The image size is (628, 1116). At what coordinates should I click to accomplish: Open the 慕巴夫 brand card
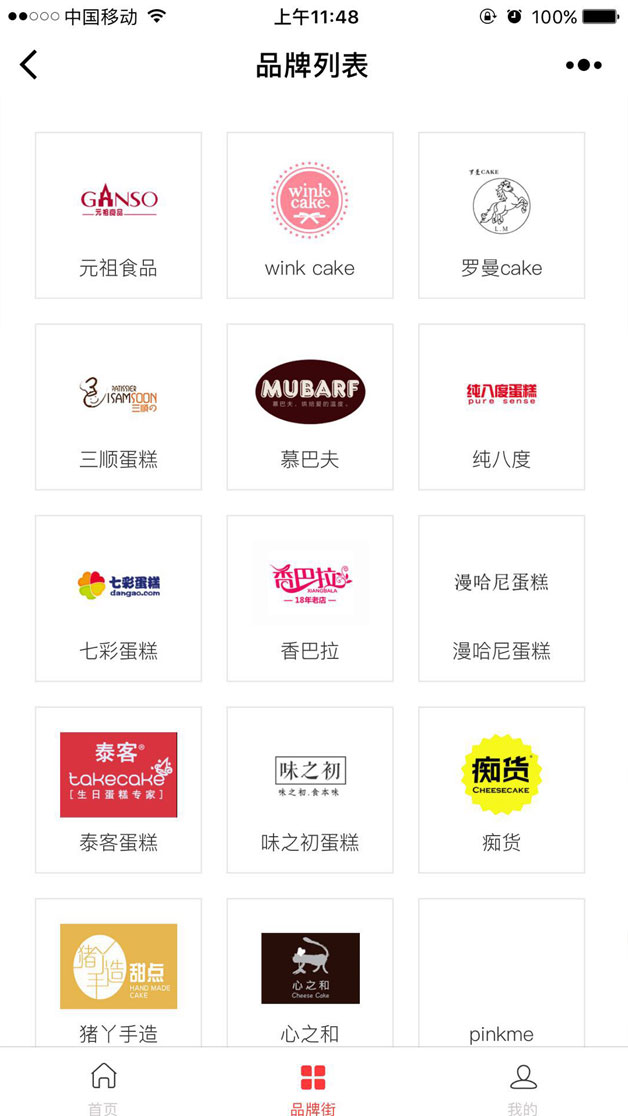coord(310,406)
